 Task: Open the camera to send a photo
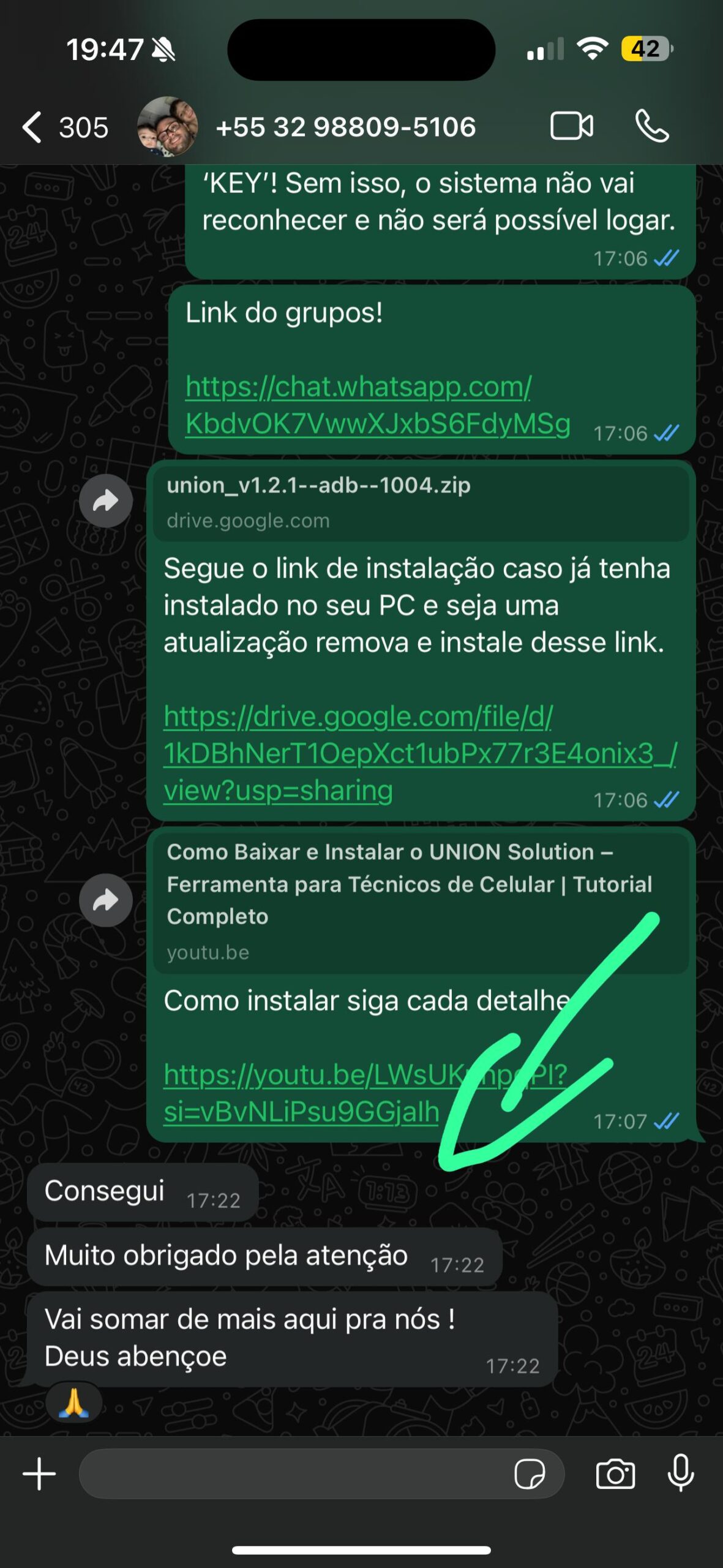615,1474
